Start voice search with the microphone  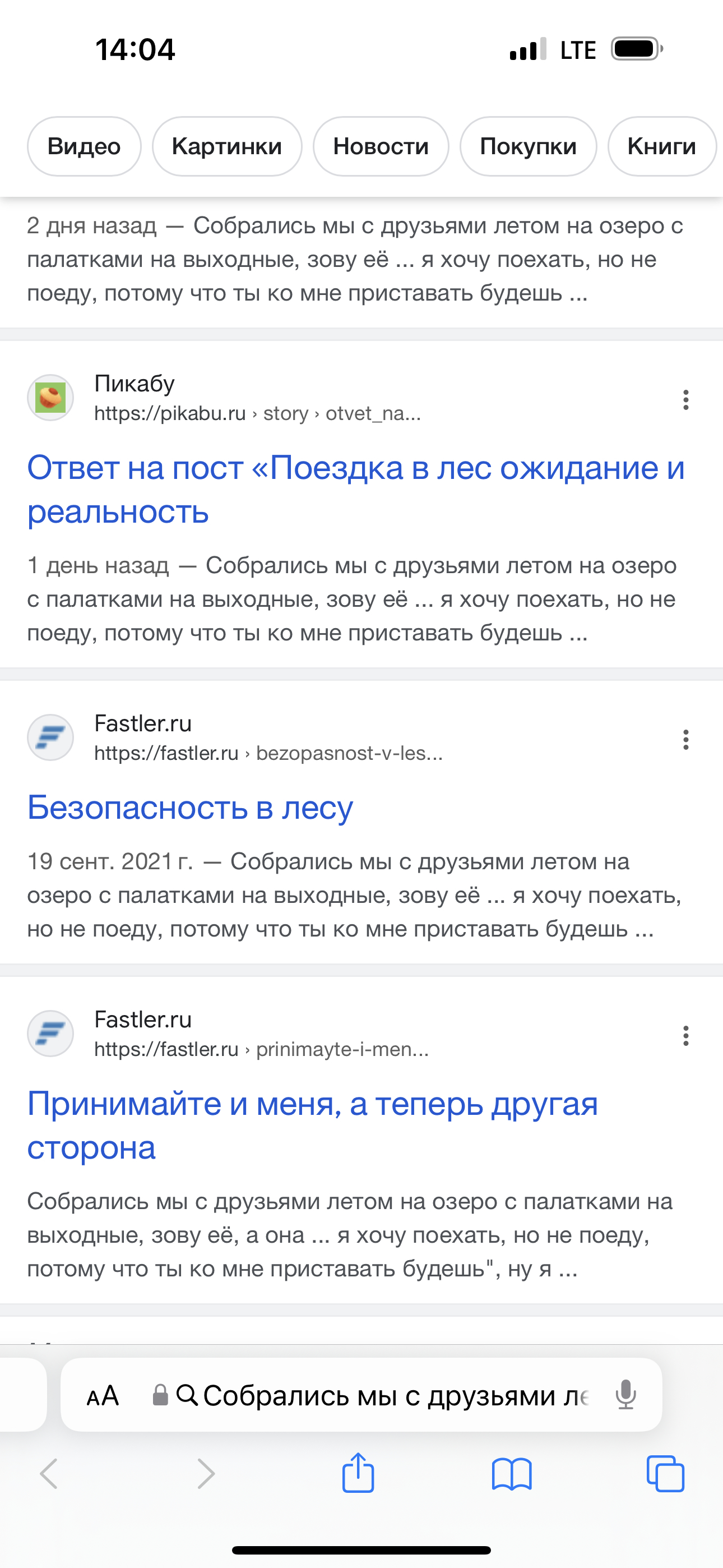click(x=625, y=1395)
